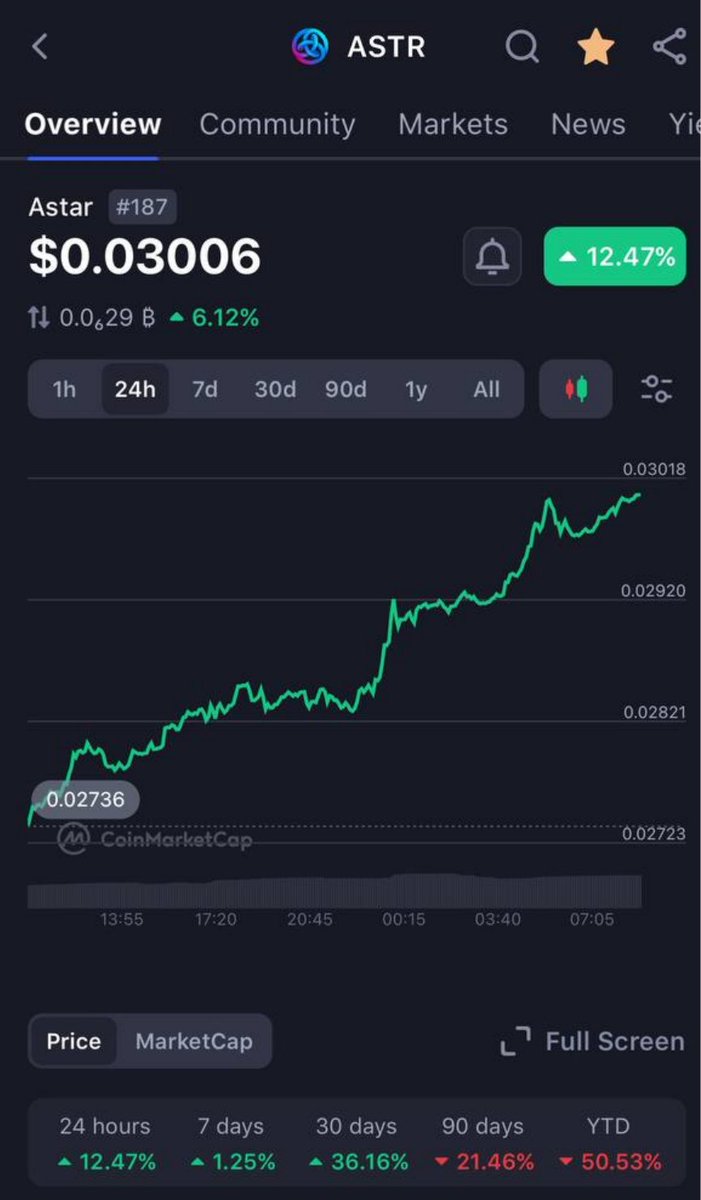Switch to candlestick chart view

coord(576,389)
